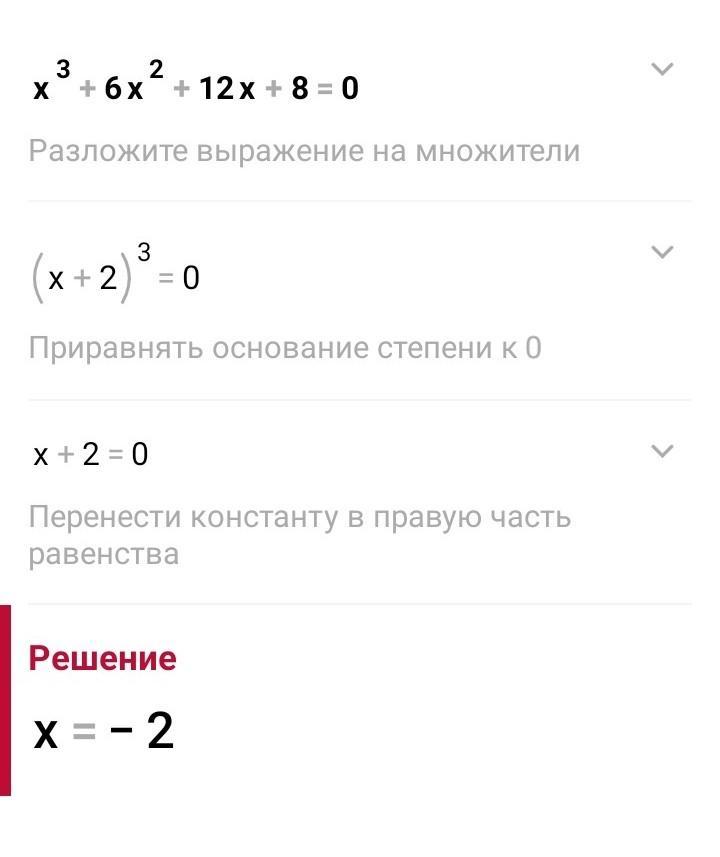The height and width of the screenshot is (857, 720).
Task: Expand the (x+2)³=0 step details
Action: (x=662, y=252)
